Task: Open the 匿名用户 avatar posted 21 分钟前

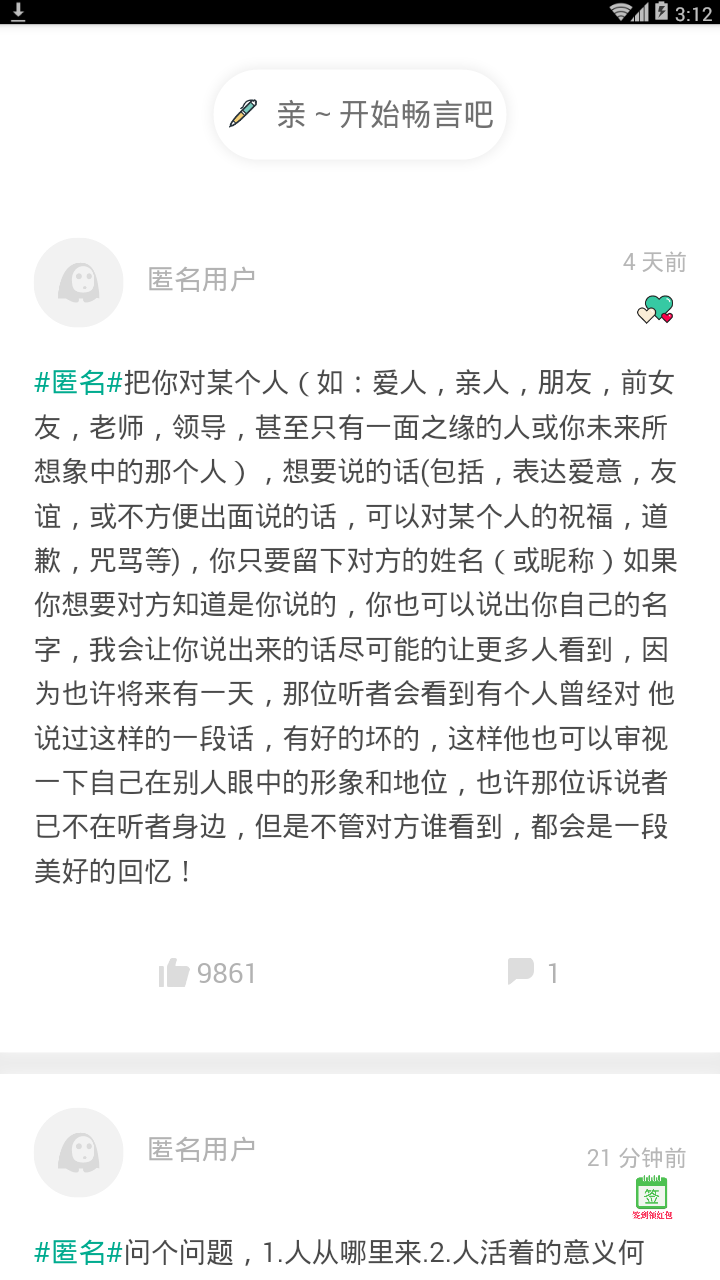Action: (x=78, y=1152)
